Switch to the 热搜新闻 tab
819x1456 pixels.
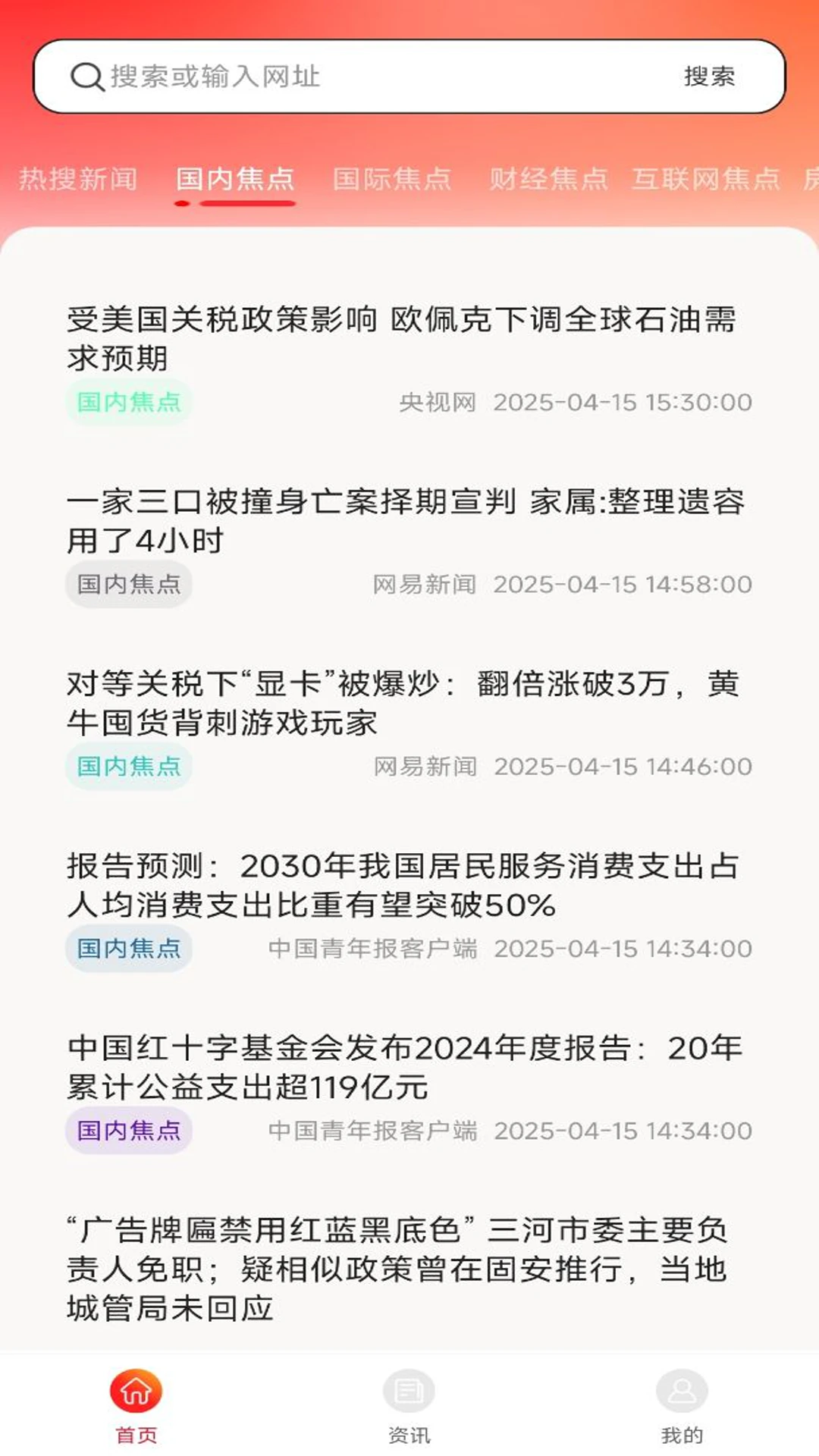(x=77, y=179)
